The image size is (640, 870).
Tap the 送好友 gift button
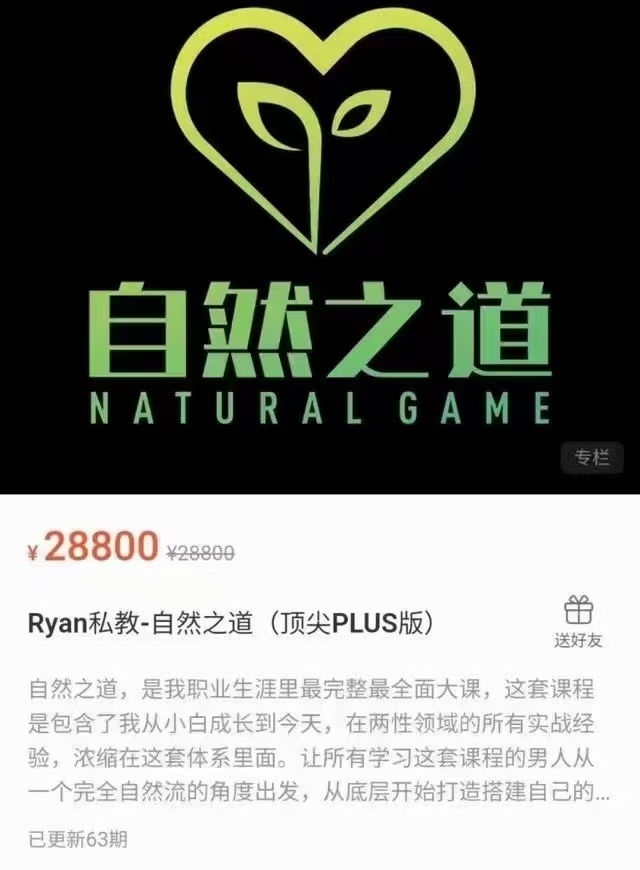coord(577,621)
